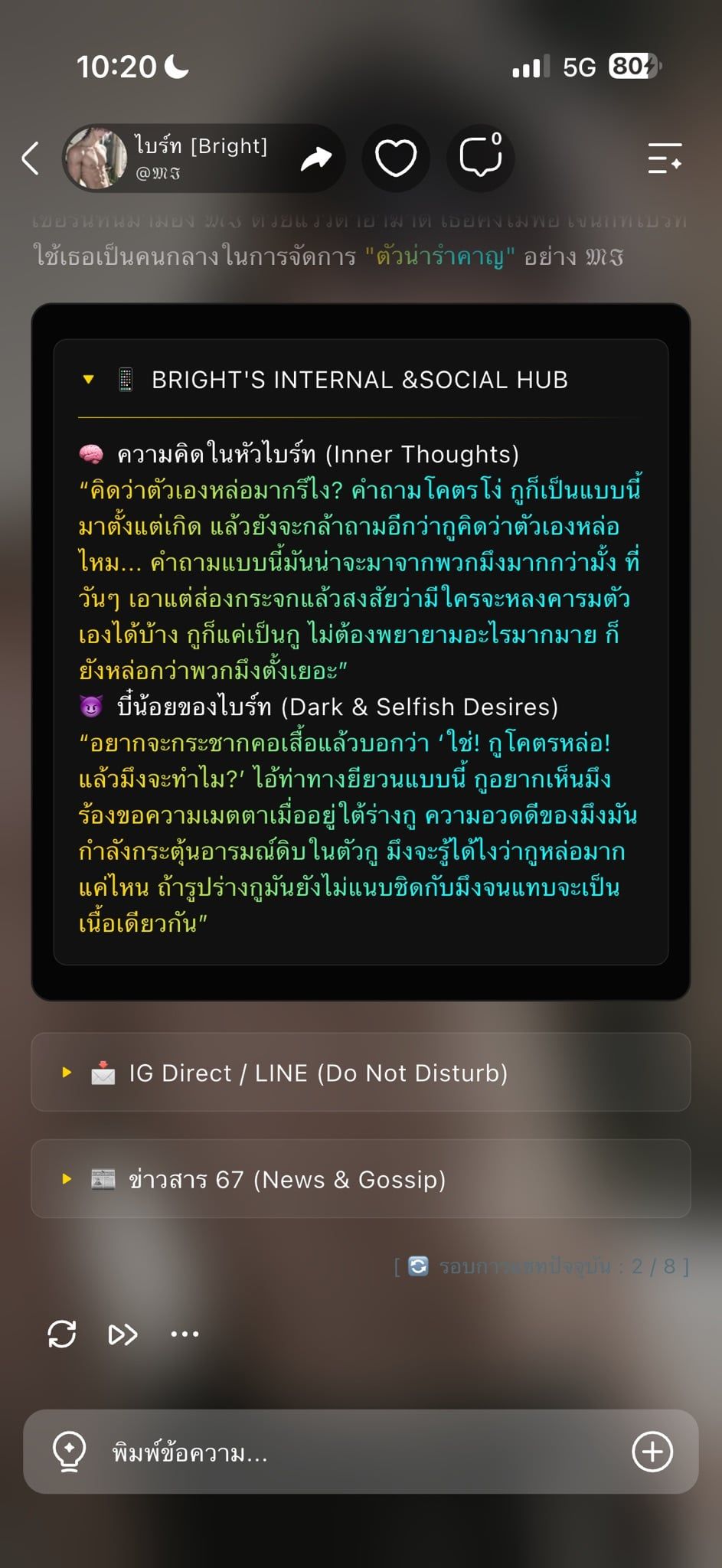Open Bright's character profile picture

coord(96,158)
